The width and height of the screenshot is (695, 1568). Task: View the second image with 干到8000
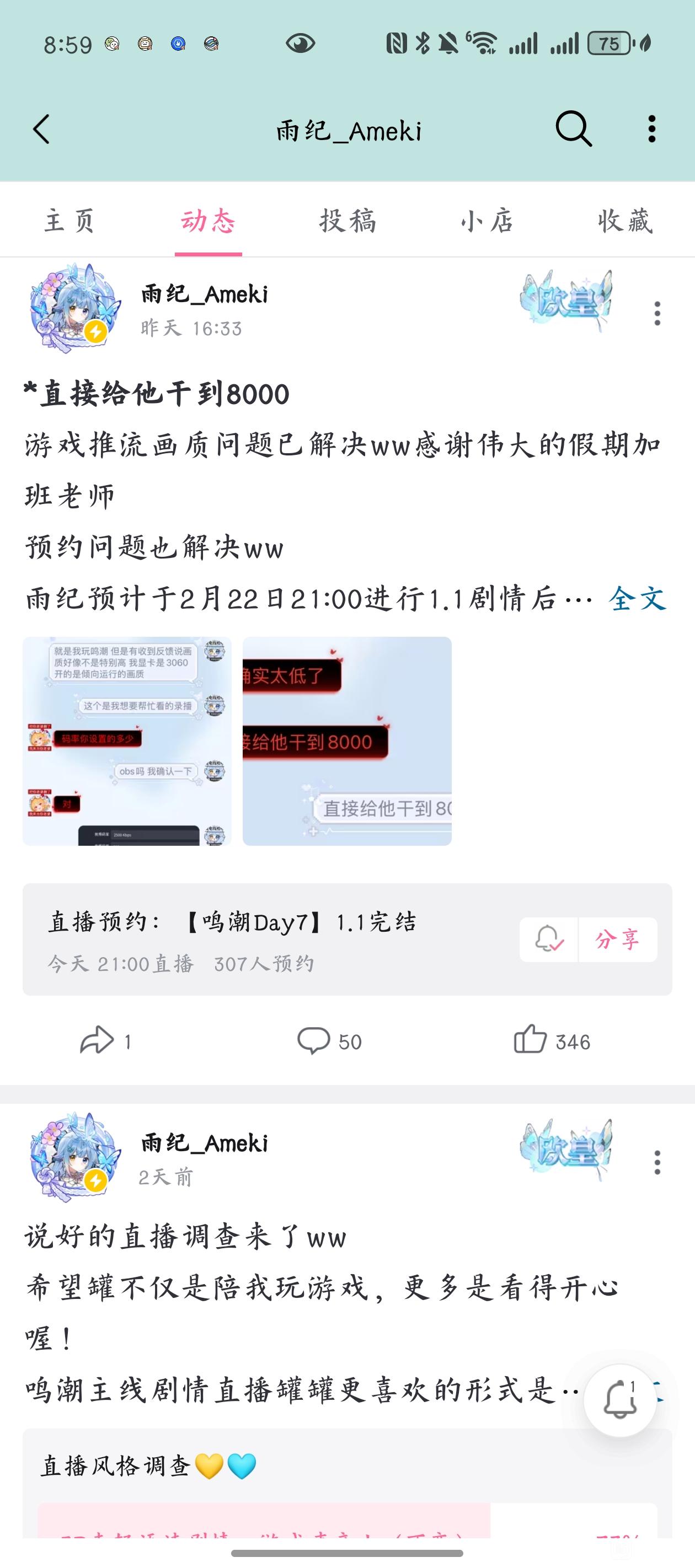[347, 741]
